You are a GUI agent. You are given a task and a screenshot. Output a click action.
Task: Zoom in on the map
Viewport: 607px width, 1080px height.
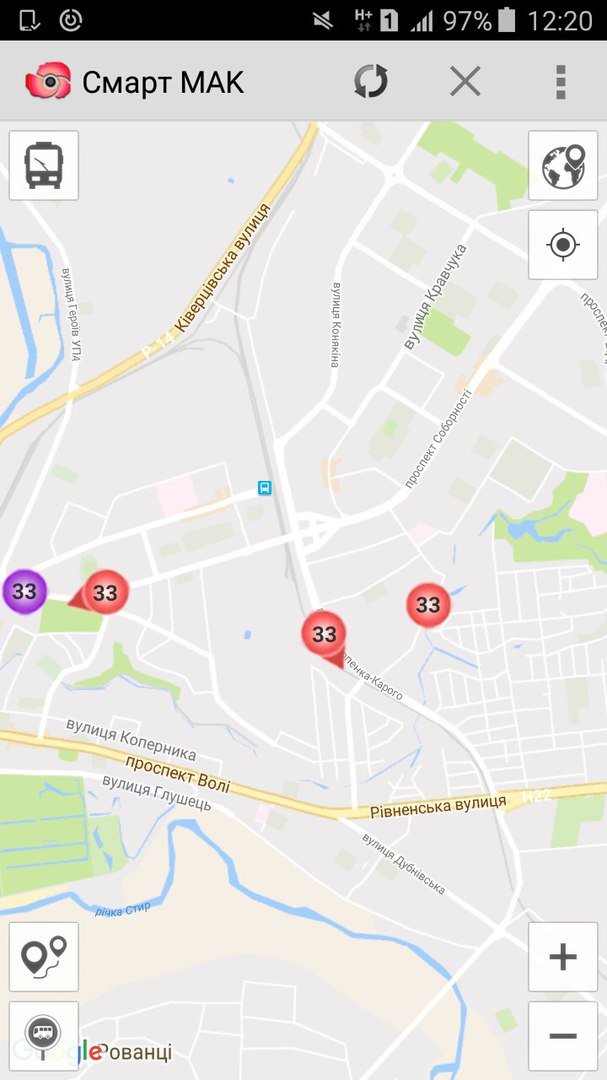click(562, 957)
